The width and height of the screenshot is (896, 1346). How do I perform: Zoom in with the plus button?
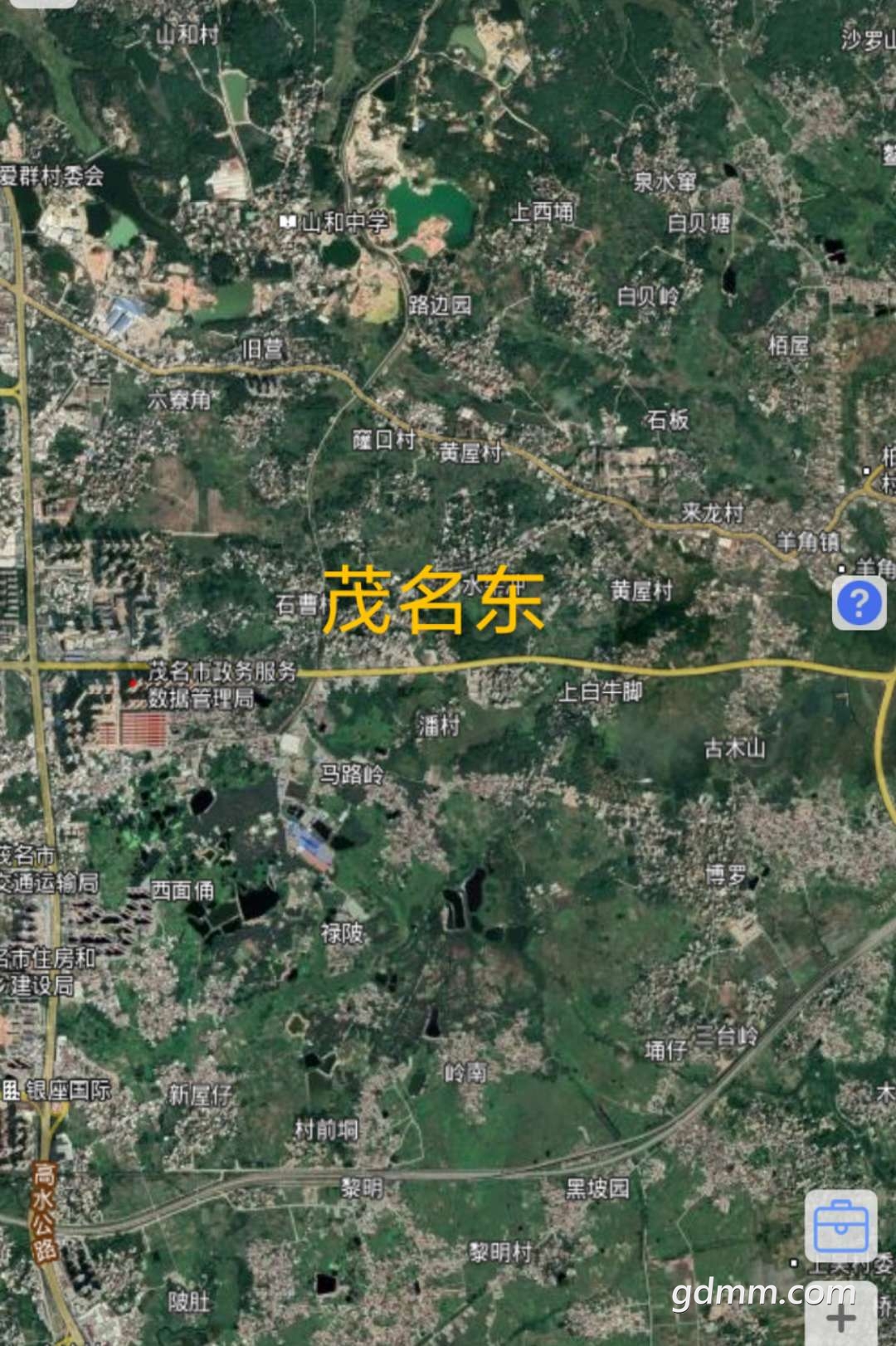click(x=840, y=1316)
